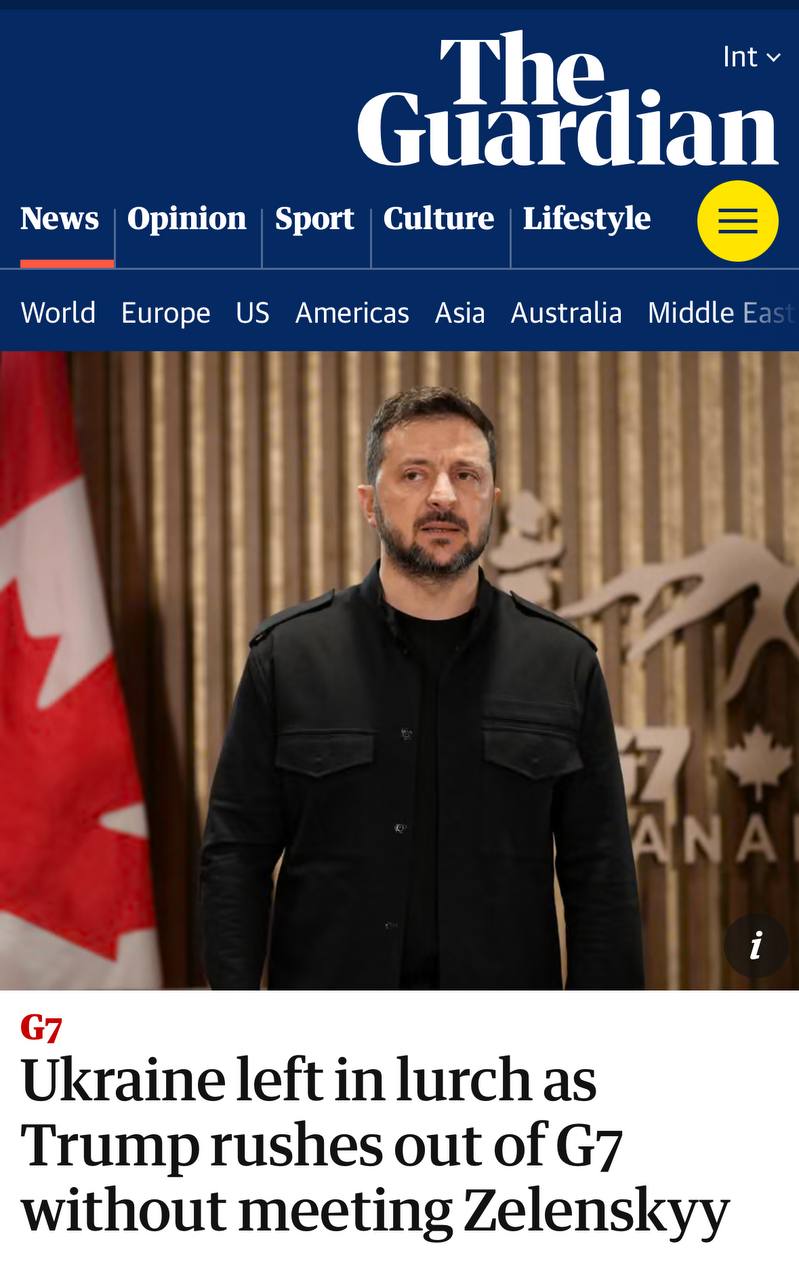Switch to the News section
This screenshot has width=799, height=1280.
click(x=60, y=218)
